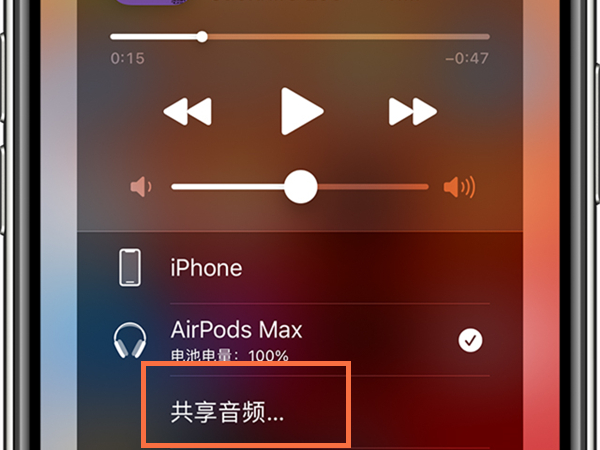Tap the rewind button

(x=188, y=111)
